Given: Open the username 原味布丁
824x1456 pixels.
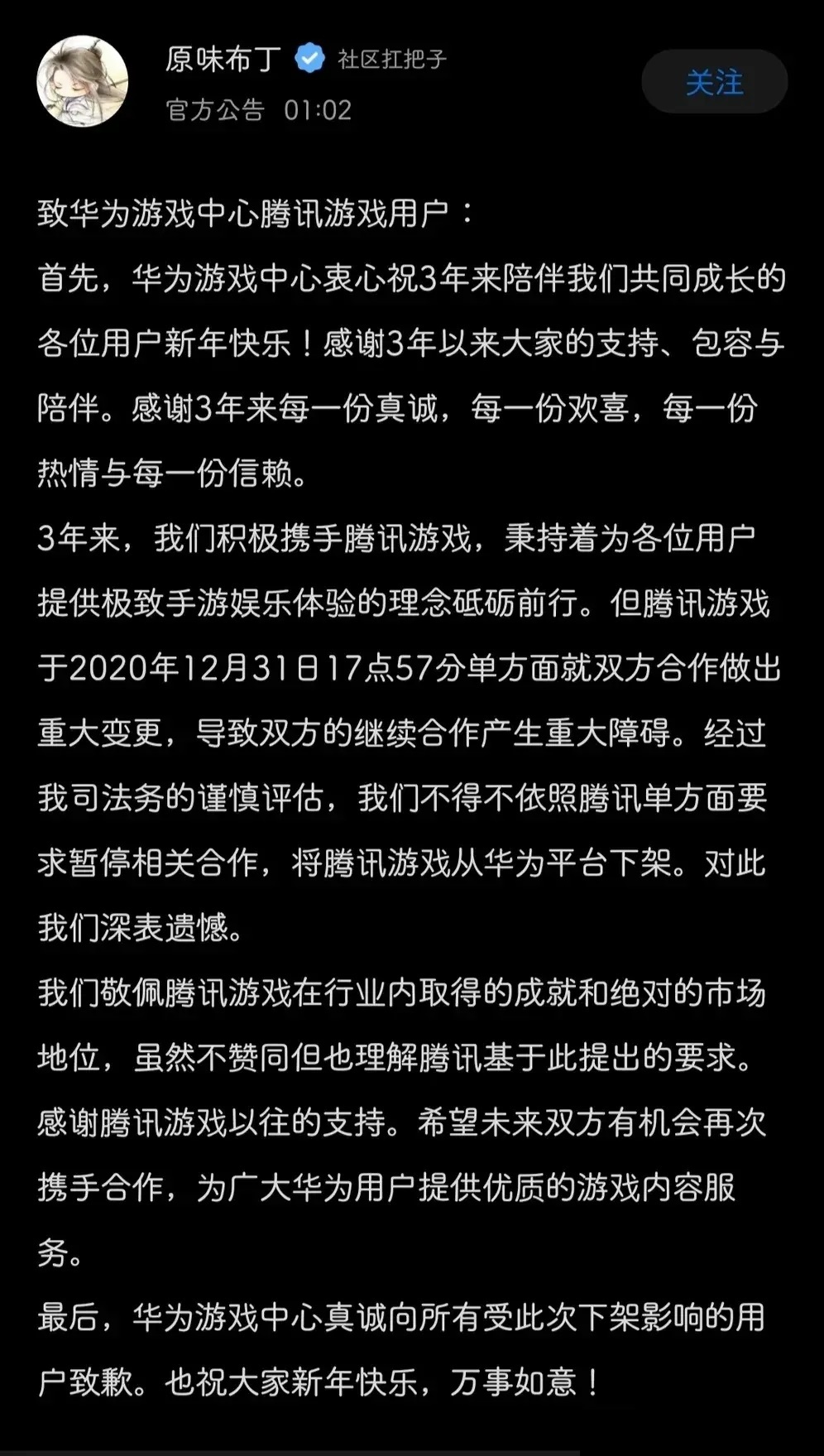Looking at the screenshot, I should pyautogui.click(x=223, y=60).
